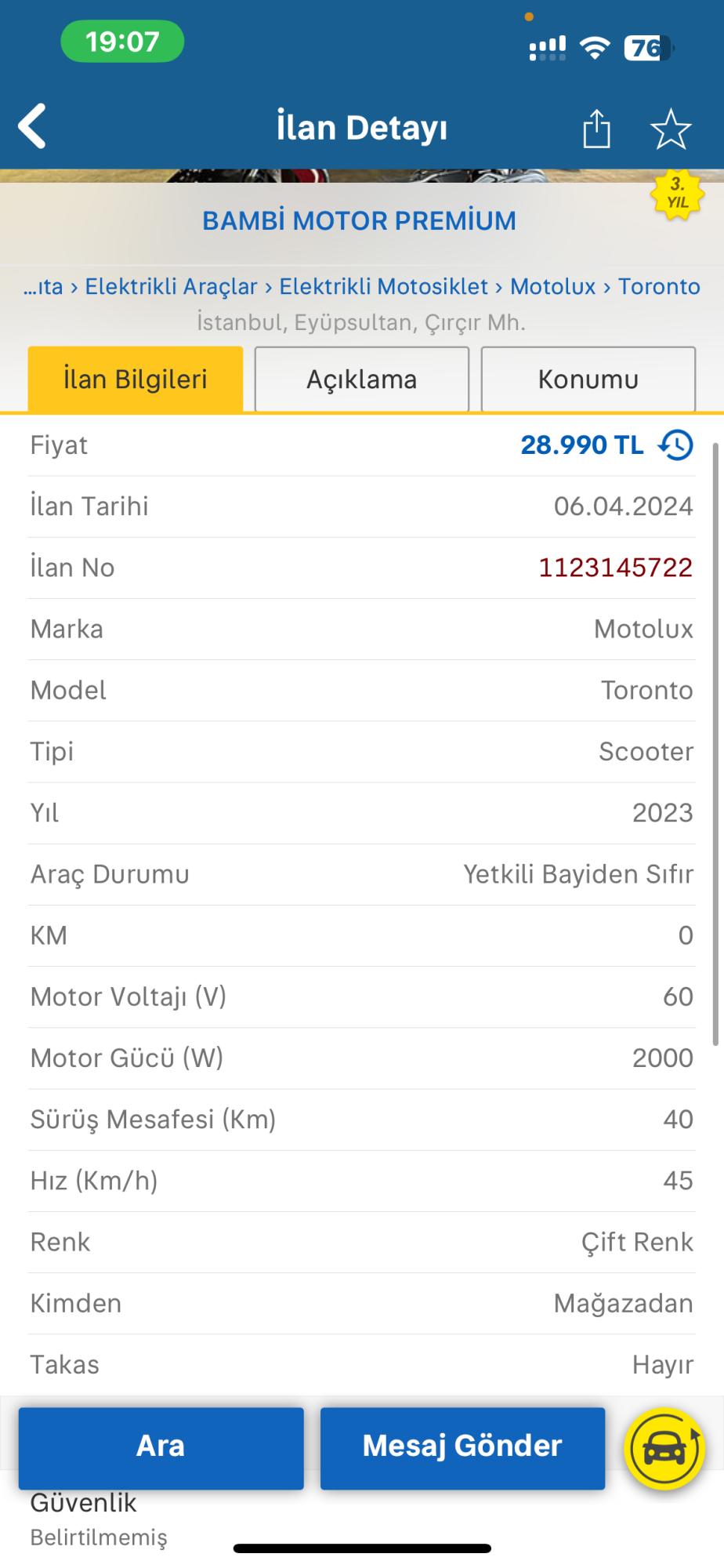724x1568 pixels.
Task: Open the Motolux brand breadcrumb link
Action: click(552, 287)
